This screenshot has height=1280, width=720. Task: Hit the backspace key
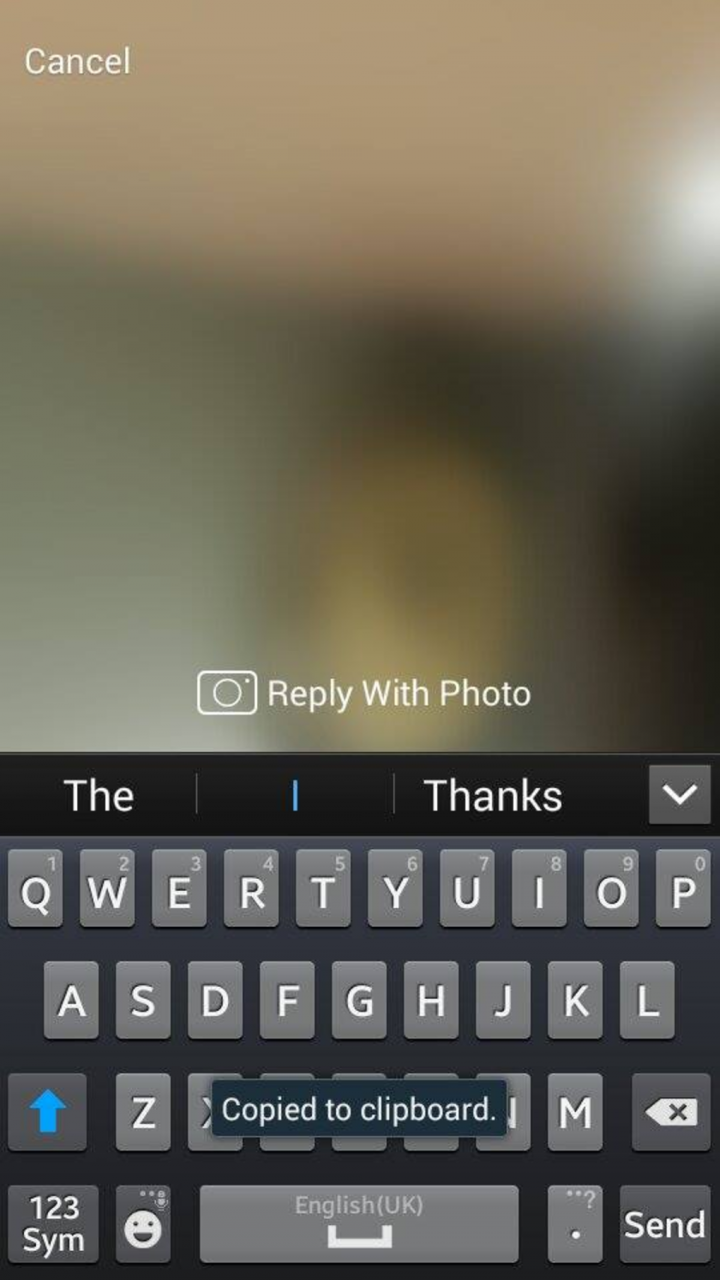[670, 1112]
